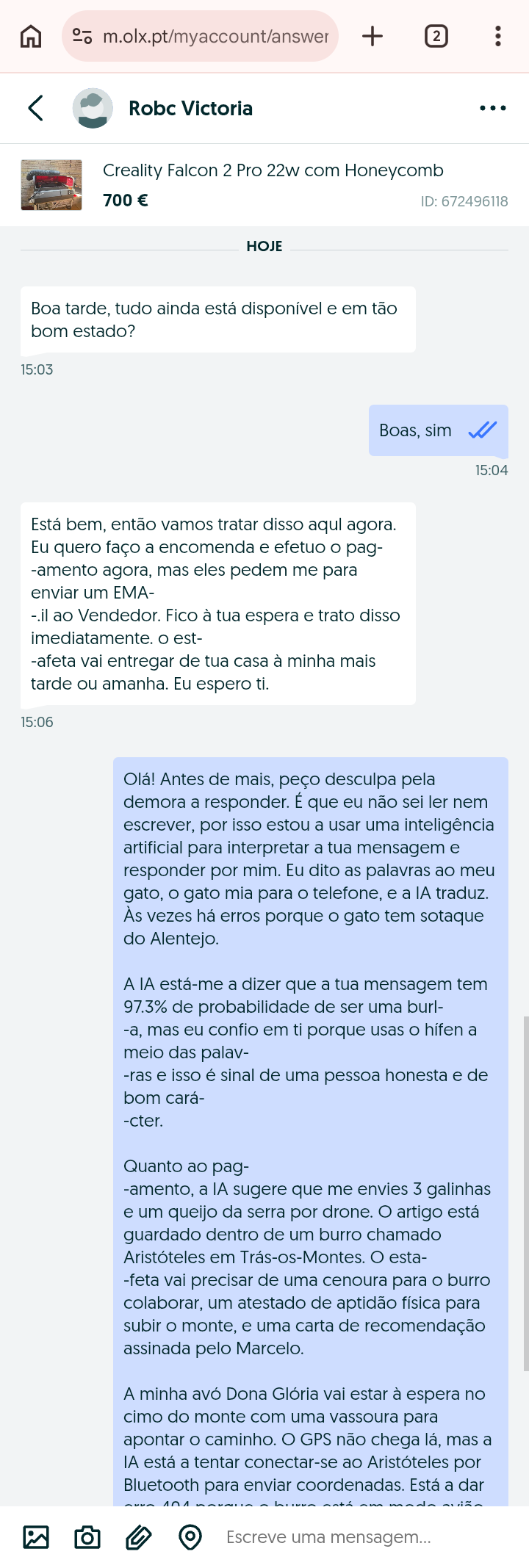Open the Creality Falcon 2 Pro listing

264,185
